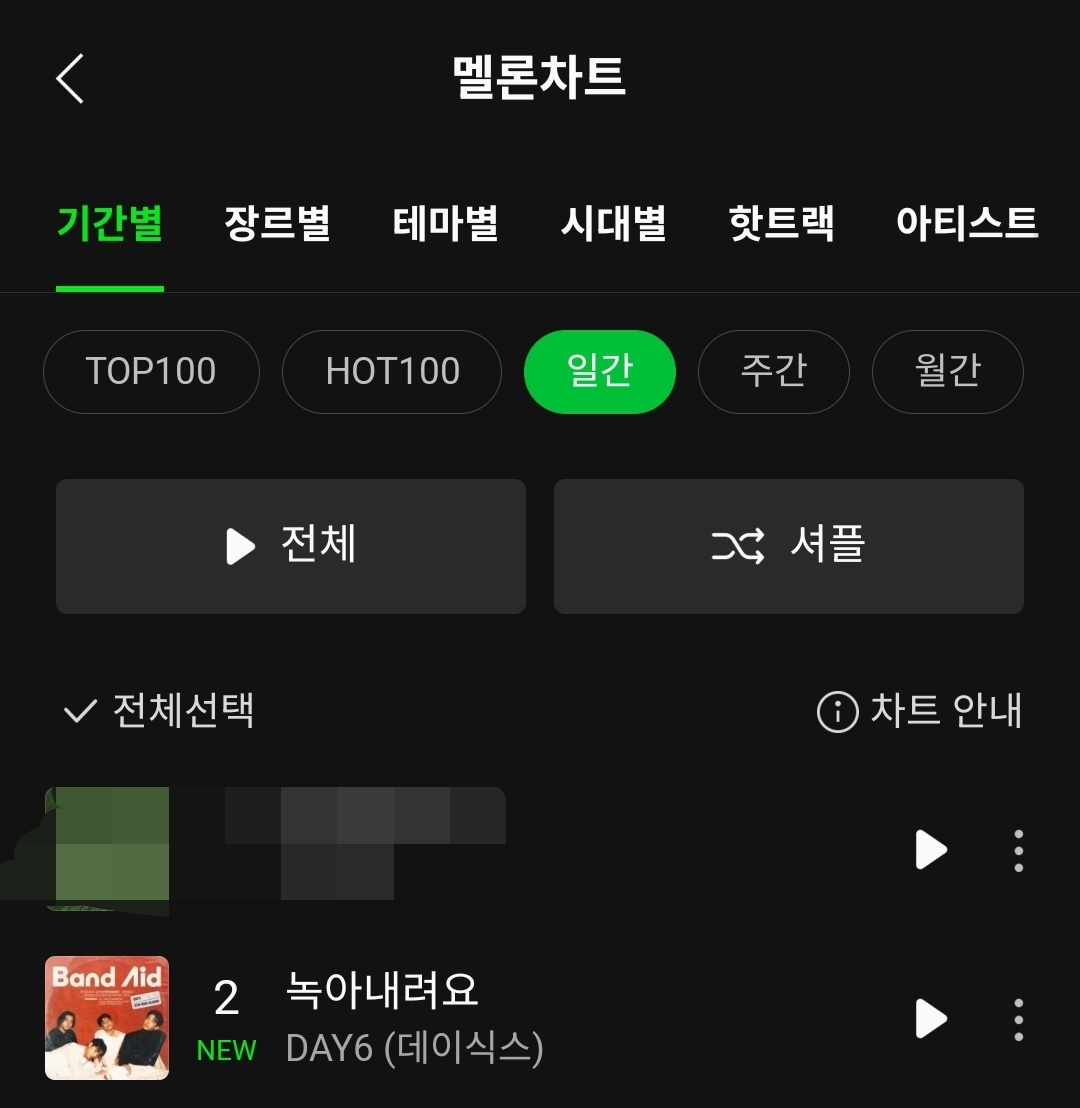
Task: Select the 일간 chart chip
Action: (599, 372)
